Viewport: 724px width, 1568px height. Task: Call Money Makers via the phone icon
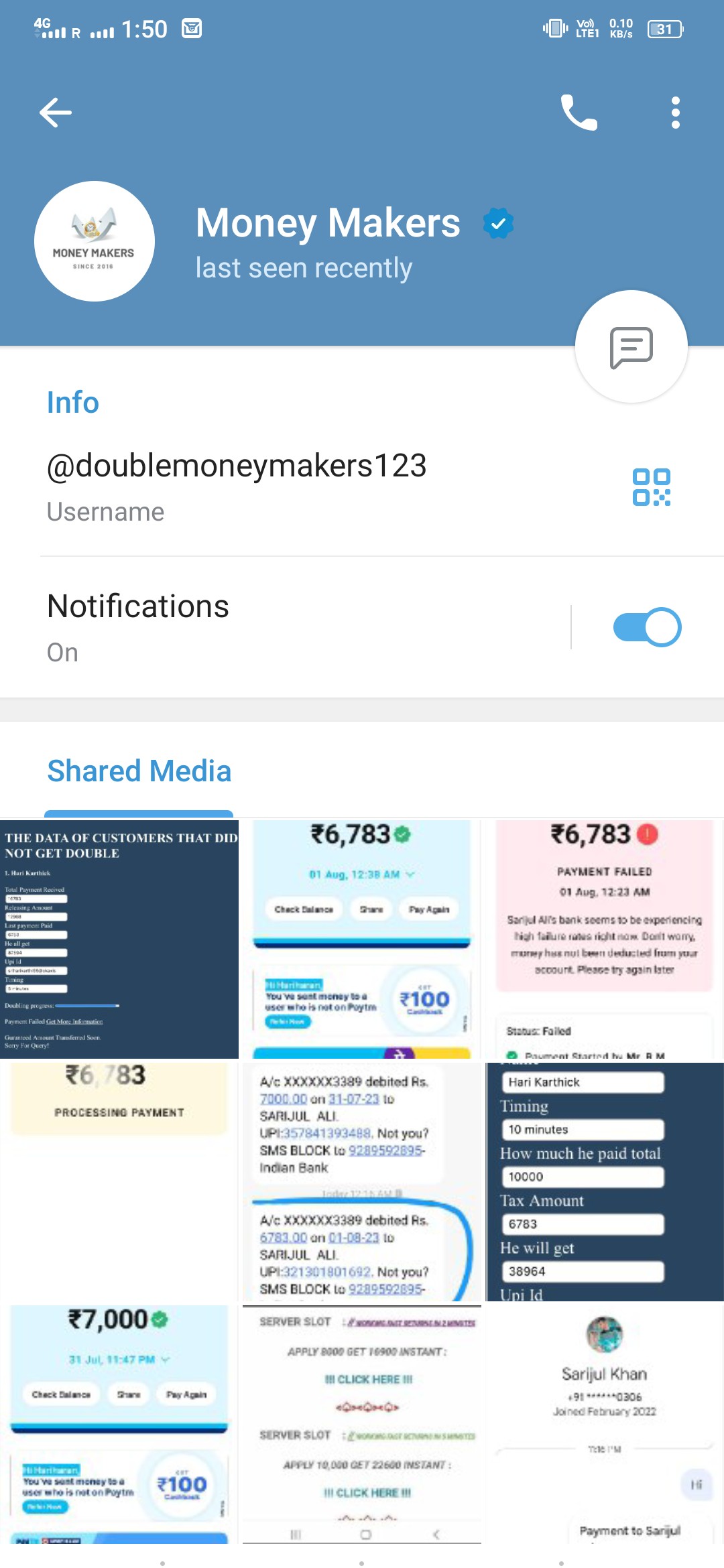point(579,113)
